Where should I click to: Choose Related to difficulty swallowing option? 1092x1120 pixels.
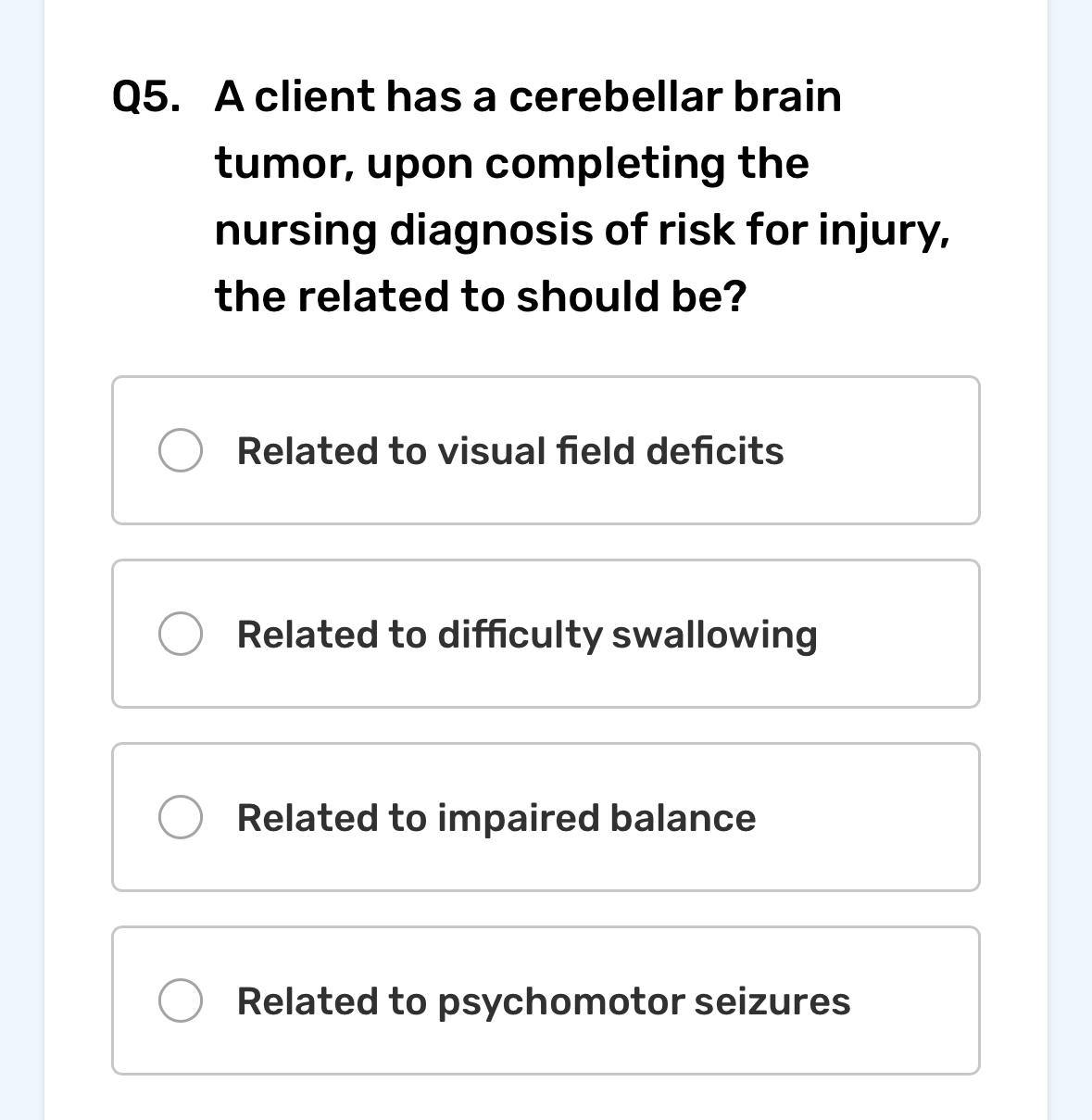point(181,635)
